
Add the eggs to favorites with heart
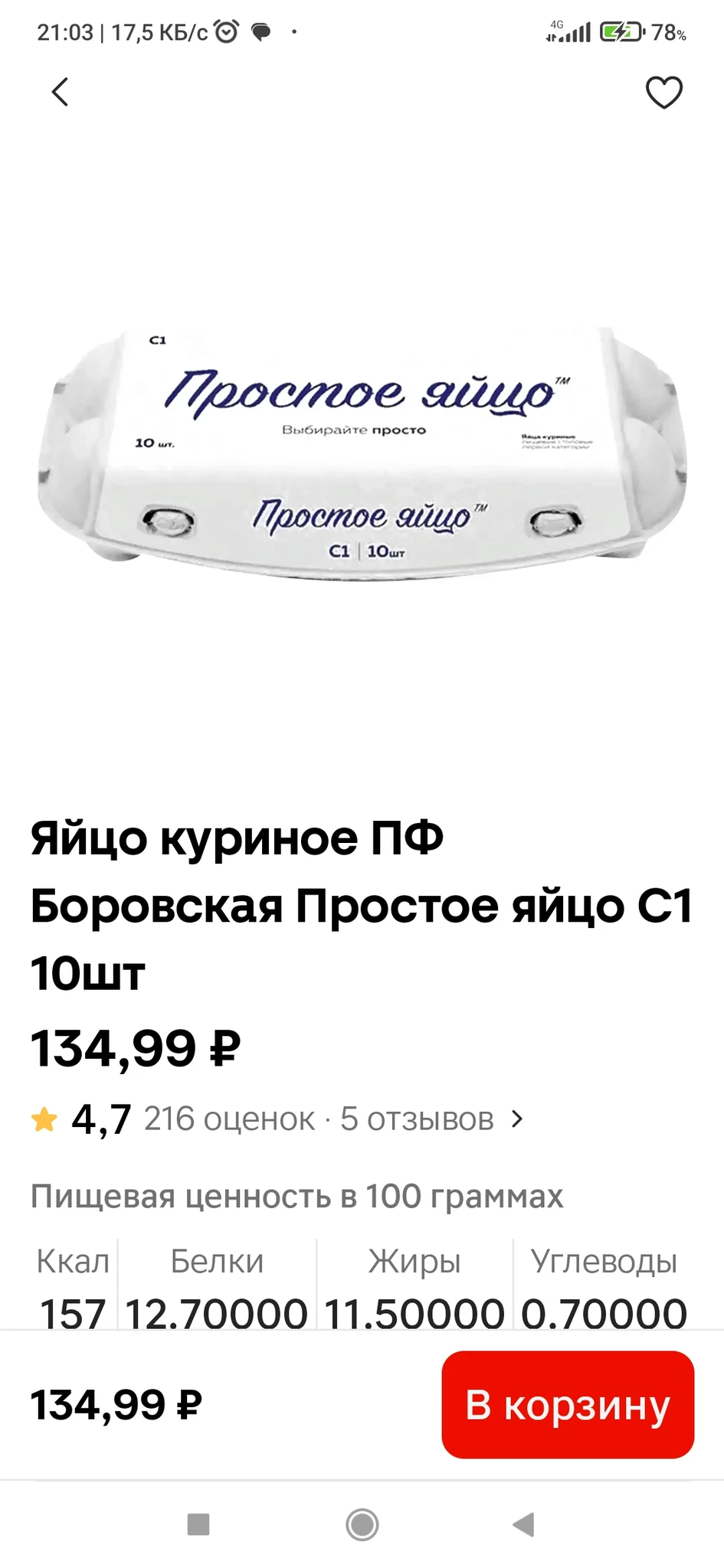pyautogui.click(x=663, y=93)
